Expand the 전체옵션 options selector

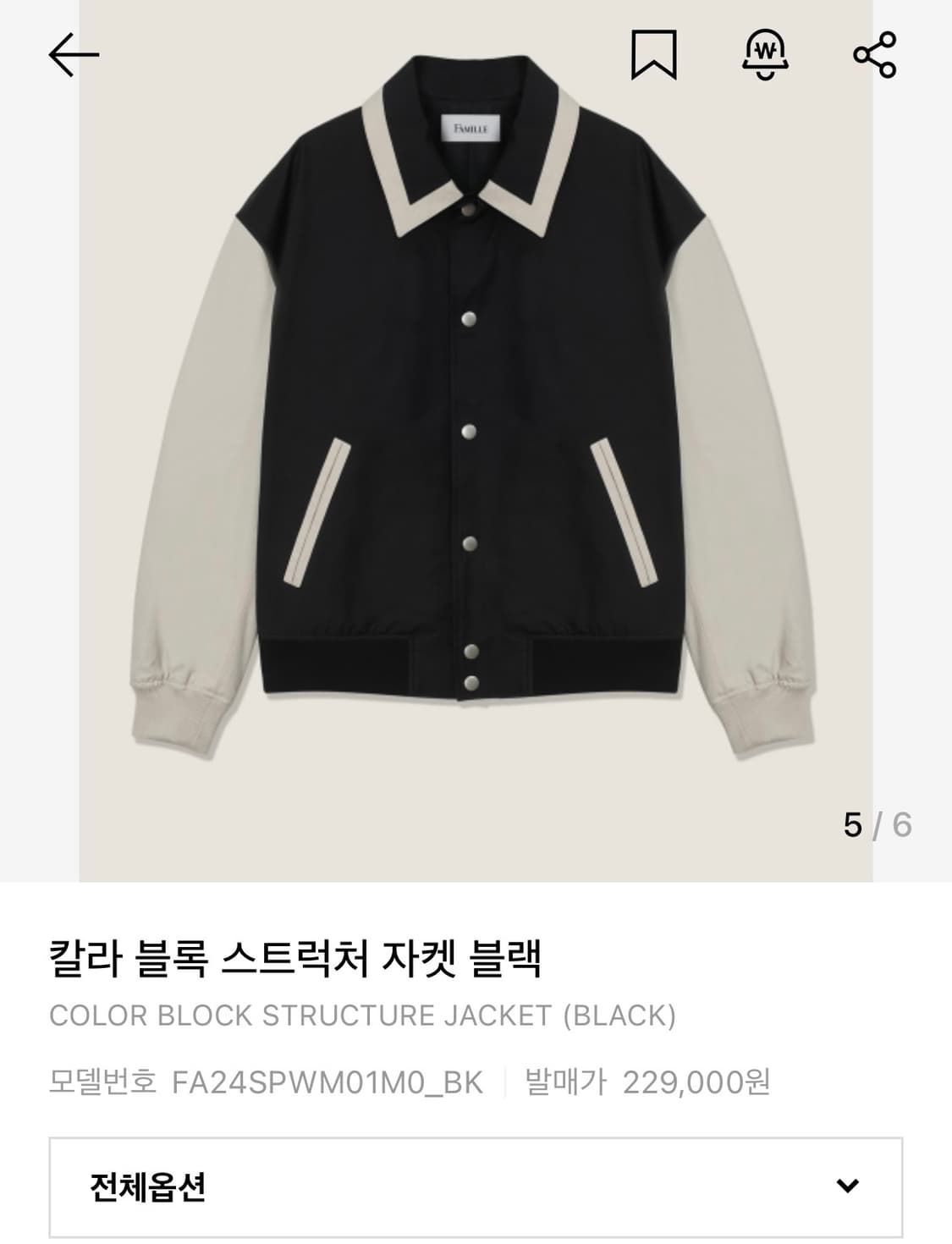(x=476, y=1188)
